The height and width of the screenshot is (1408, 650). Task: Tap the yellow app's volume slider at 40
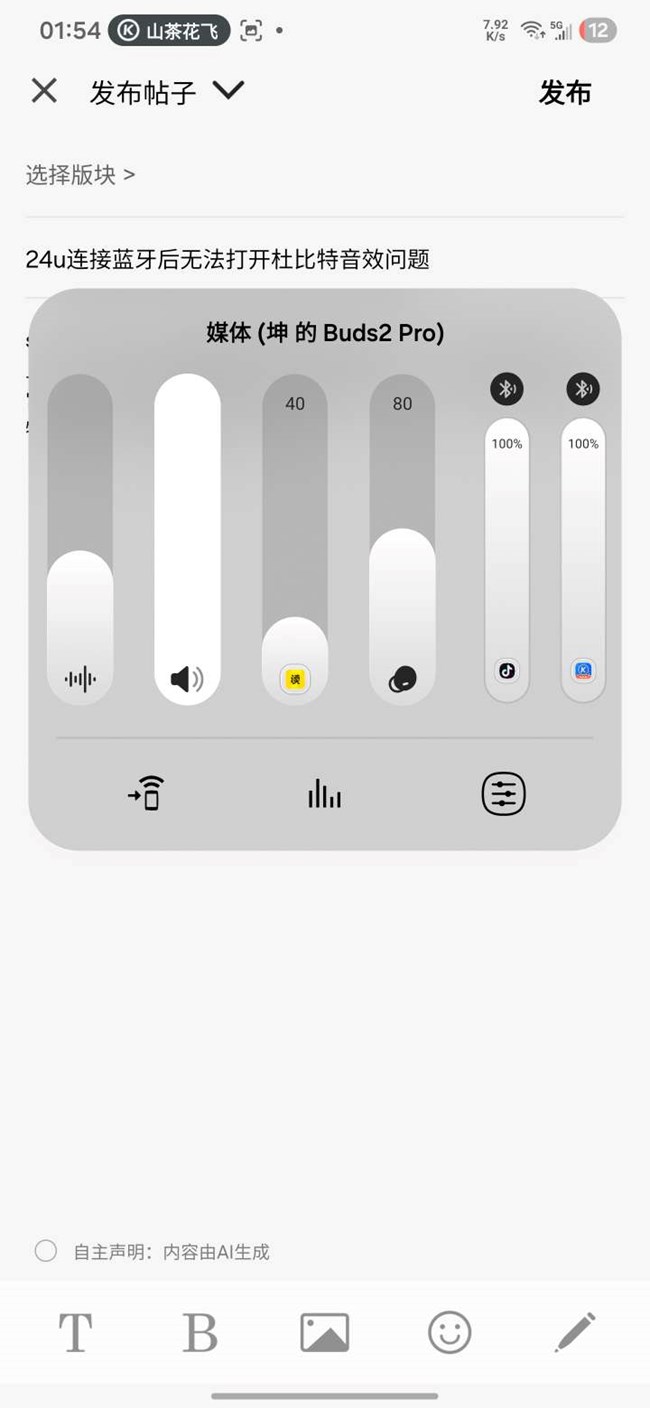click(x=295, y=540)
